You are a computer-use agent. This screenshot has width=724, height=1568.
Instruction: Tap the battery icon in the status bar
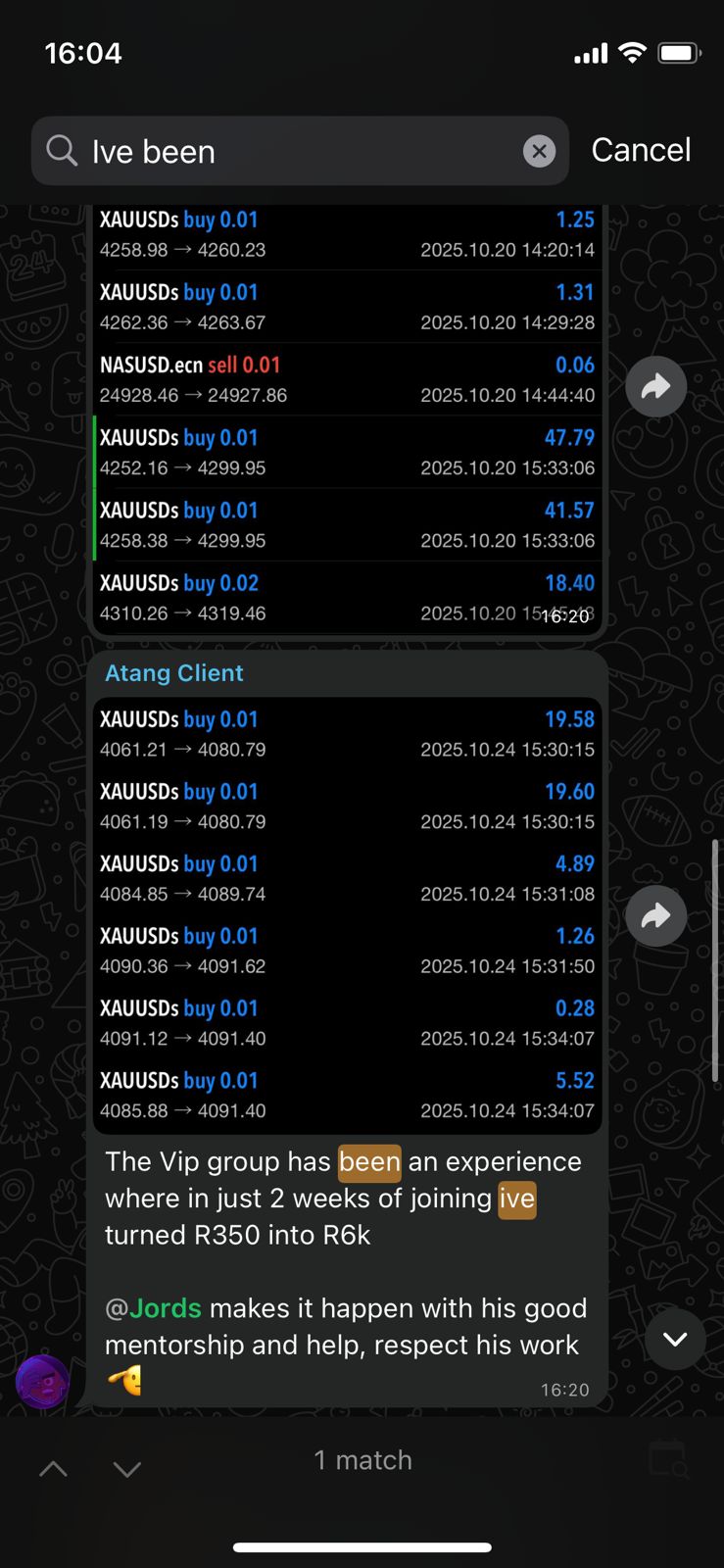point(681,52)
